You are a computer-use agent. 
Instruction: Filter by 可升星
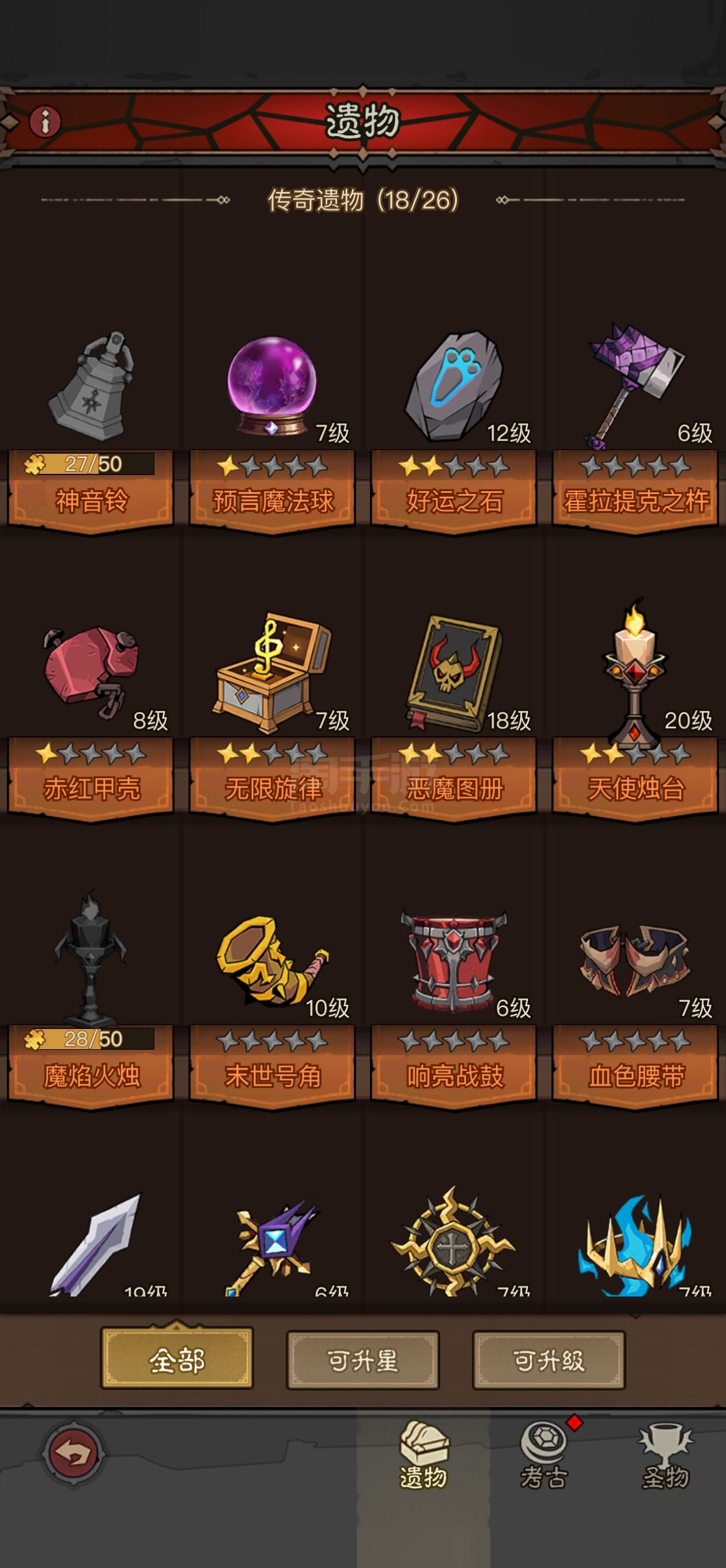pyautogui.click(x=362, y=1360)
